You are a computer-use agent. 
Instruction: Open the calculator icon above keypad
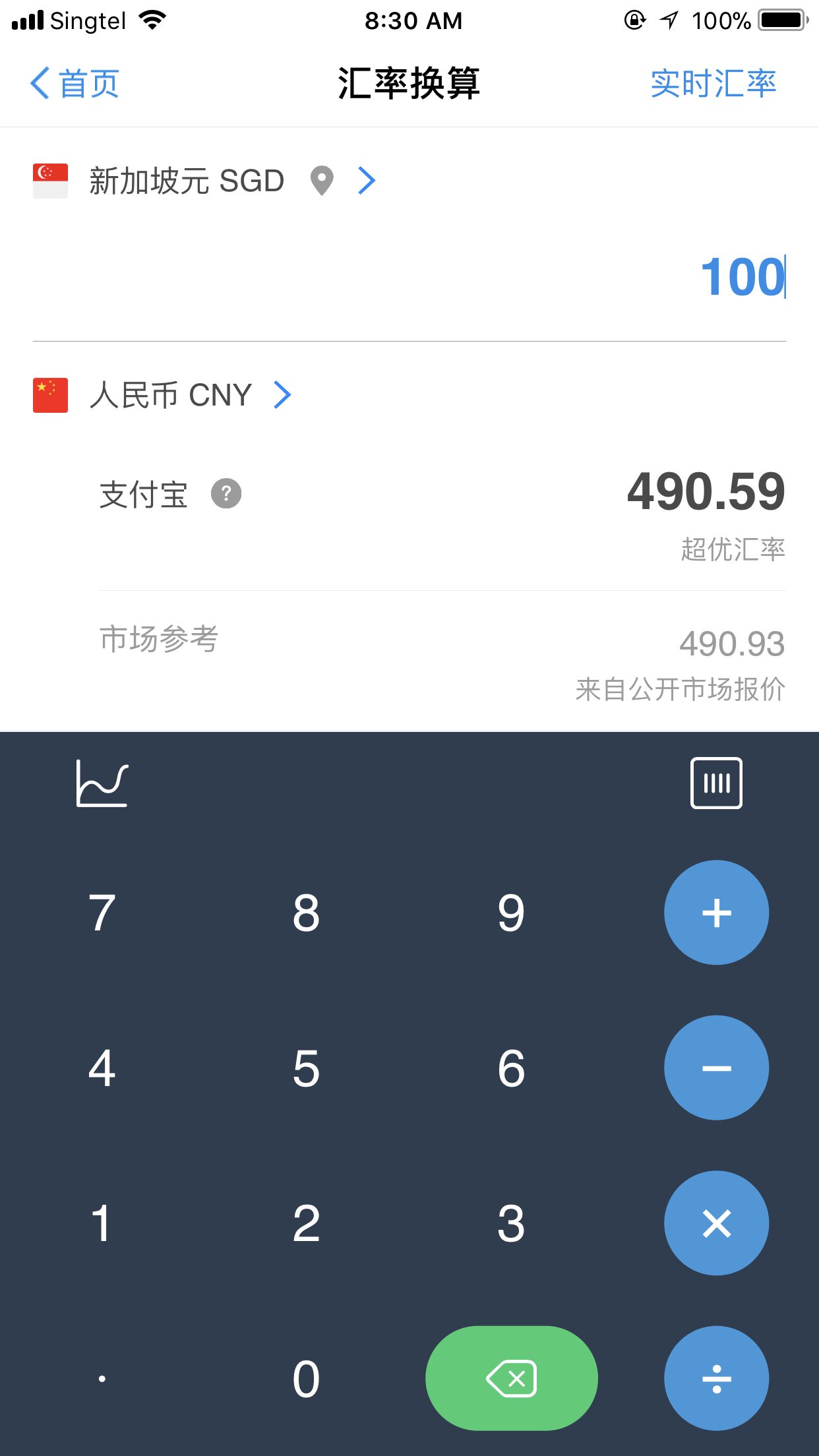click(x=716, y=783)
